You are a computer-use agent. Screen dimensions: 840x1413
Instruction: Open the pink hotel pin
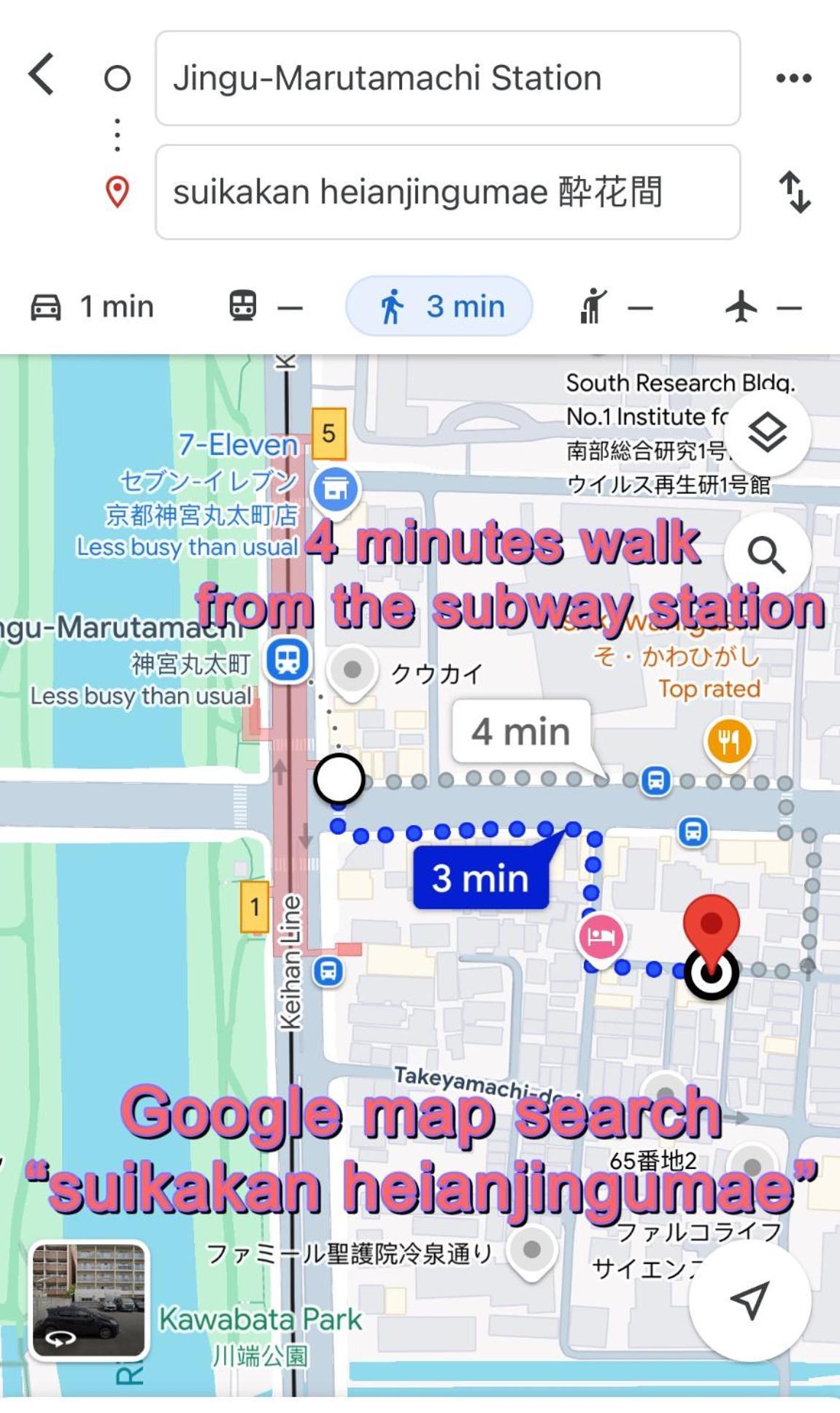tap(601, 935)
